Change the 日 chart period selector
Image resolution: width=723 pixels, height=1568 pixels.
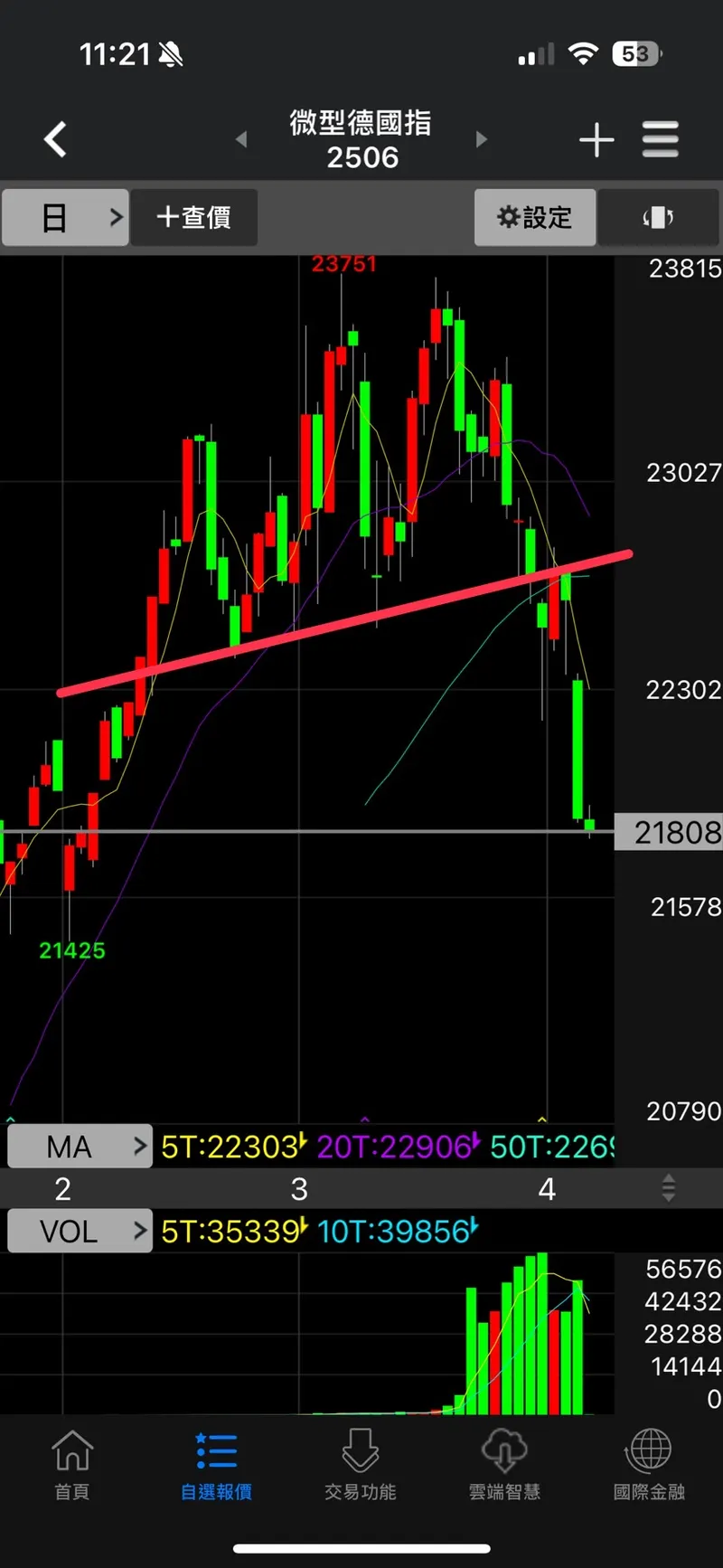[x=65, y=217]
